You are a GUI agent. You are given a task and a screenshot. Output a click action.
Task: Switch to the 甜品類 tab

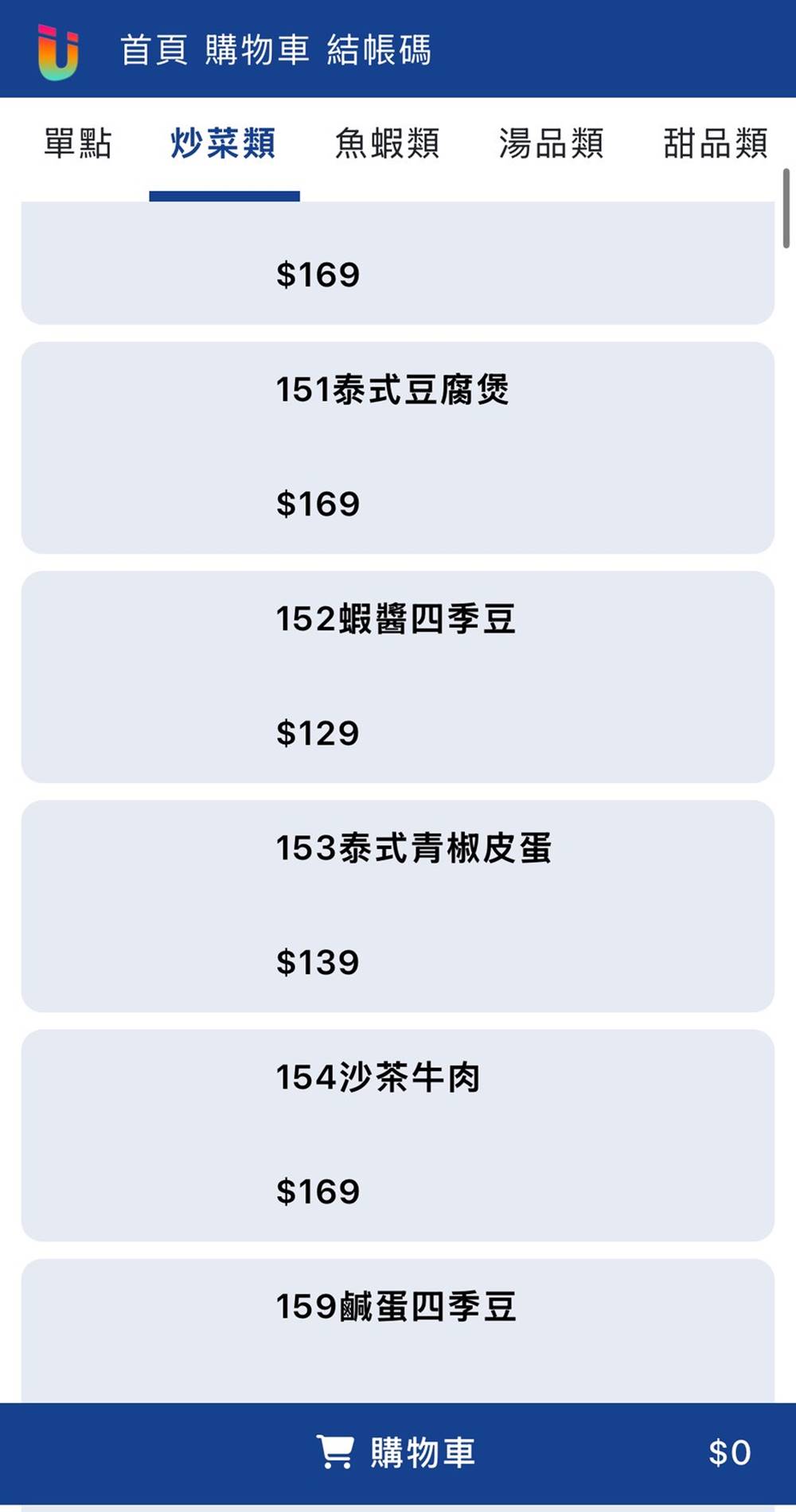point(715,144)
